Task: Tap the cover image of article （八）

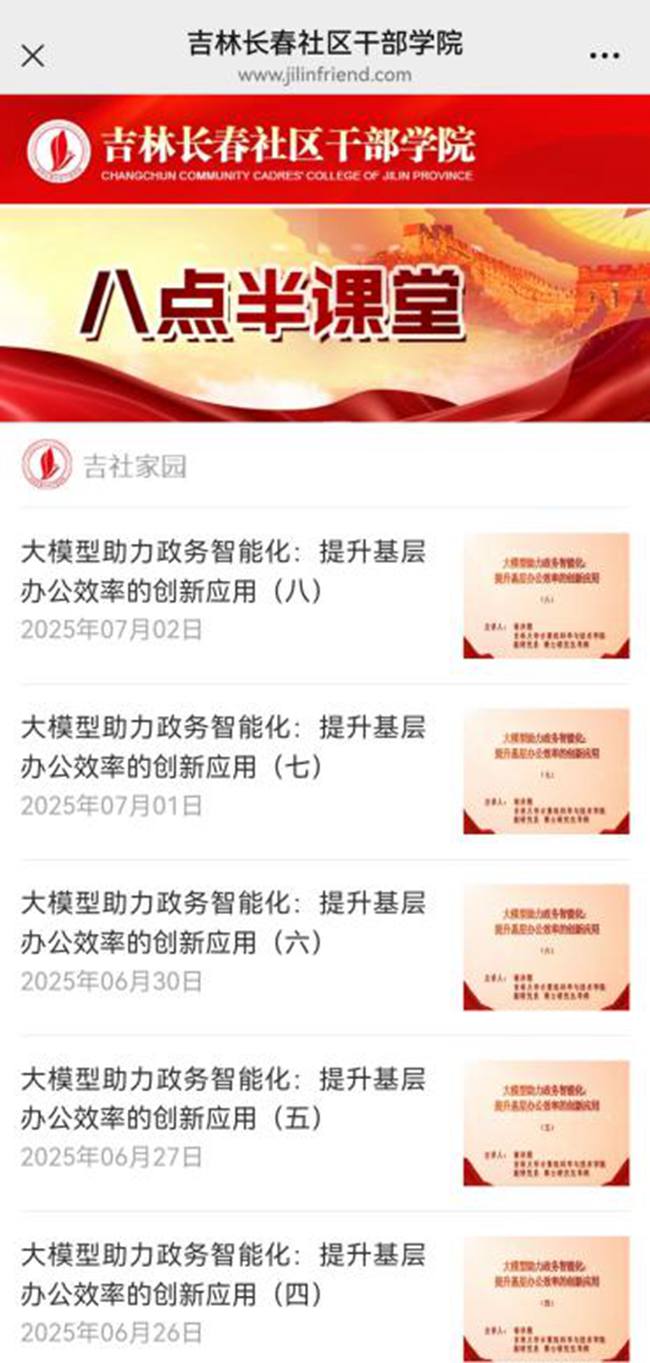Action: pyautogui.click(x=546, y=596)
